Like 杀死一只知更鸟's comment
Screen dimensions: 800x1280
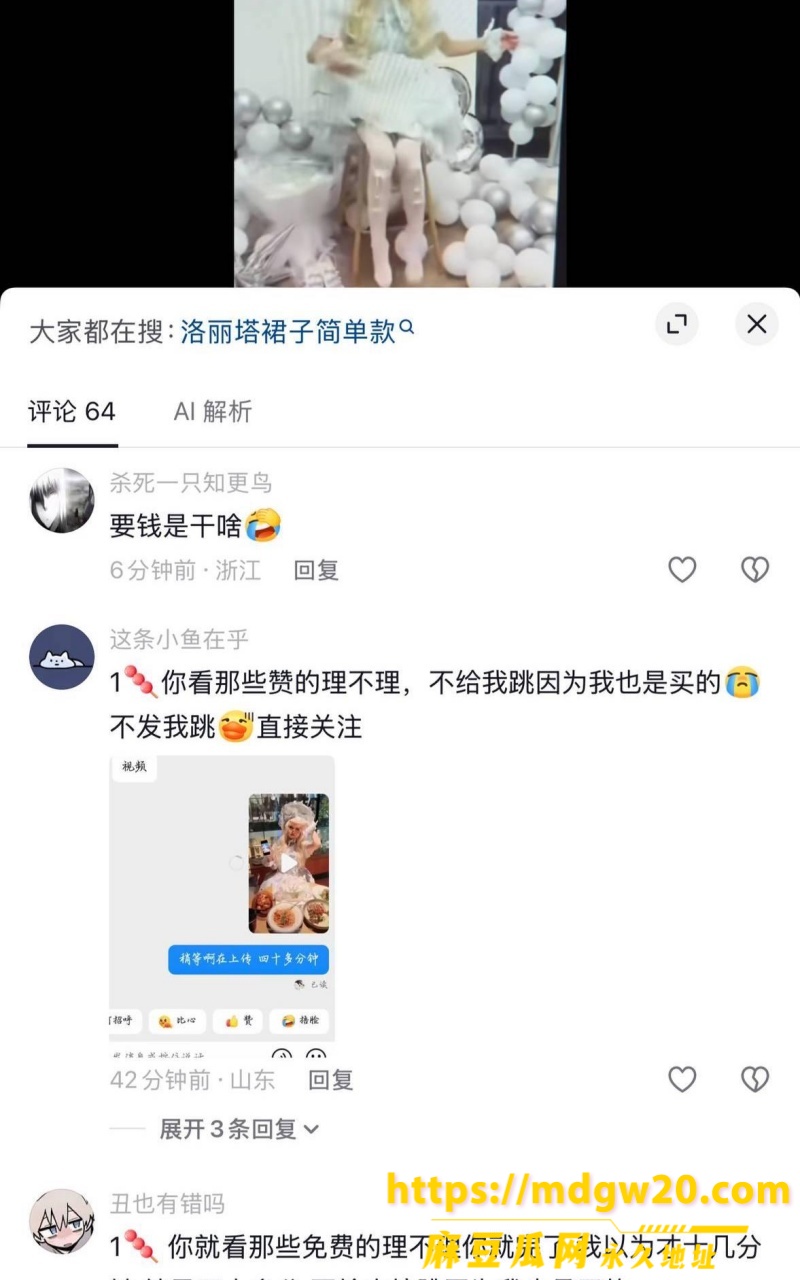682,570
